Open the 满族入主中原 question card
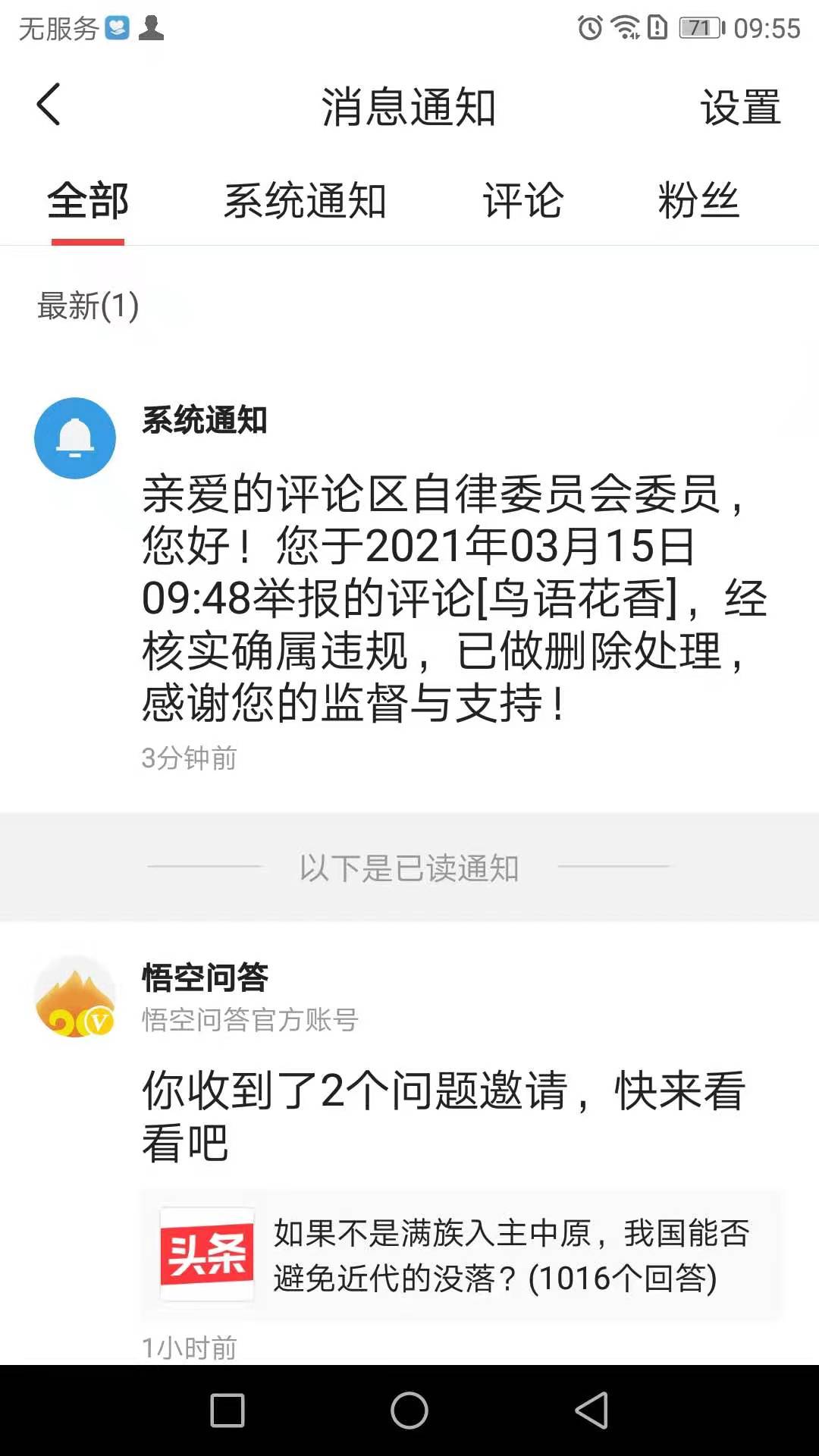 point(463,1255)
